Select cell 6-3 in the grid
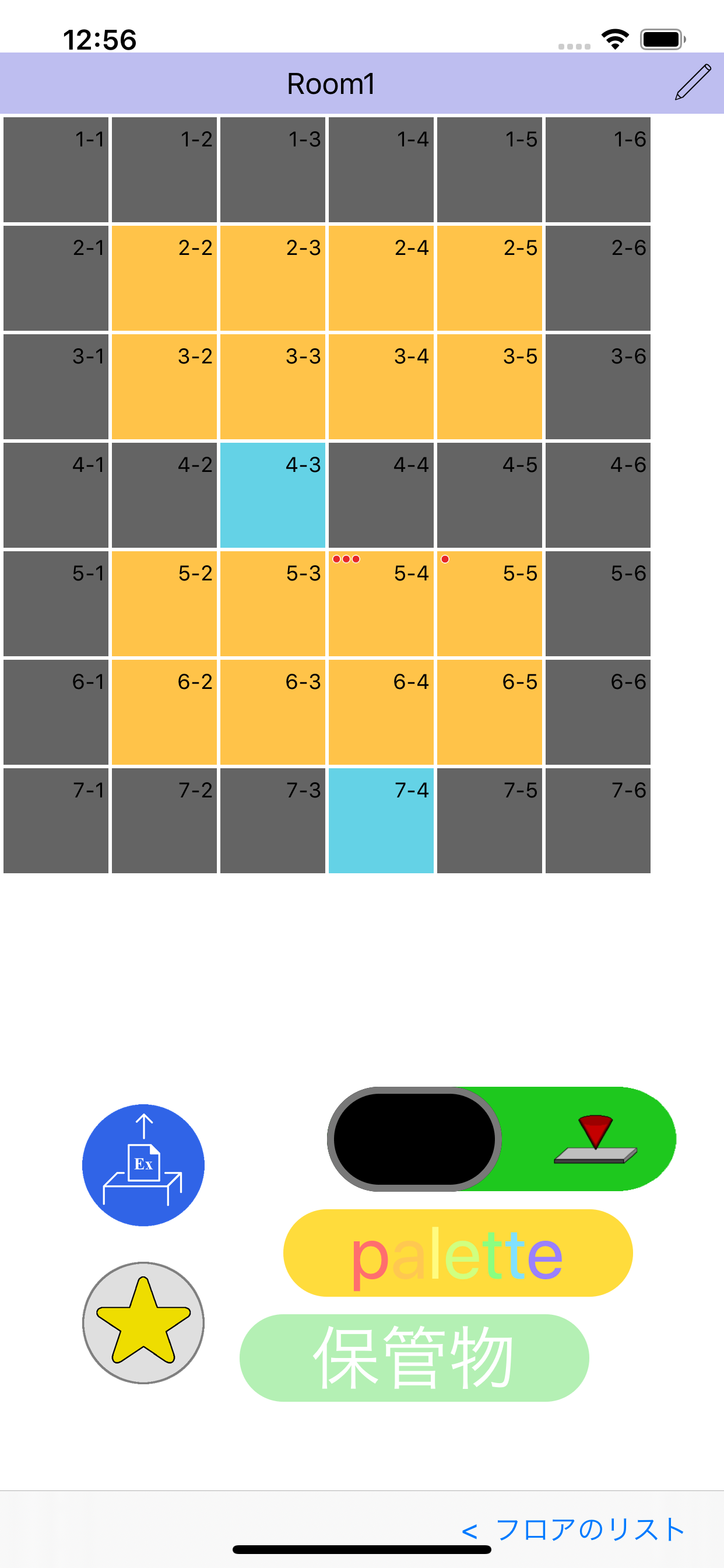This screenshot has height=1568, width=724. click(x=273, y=712)
